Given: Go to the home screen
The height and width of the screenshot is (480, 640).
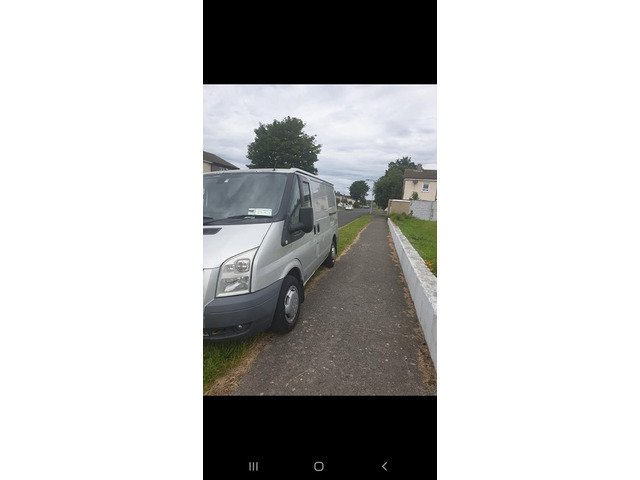Looking at the screenshot, I should pyautogui.click(x=319, y=466).
